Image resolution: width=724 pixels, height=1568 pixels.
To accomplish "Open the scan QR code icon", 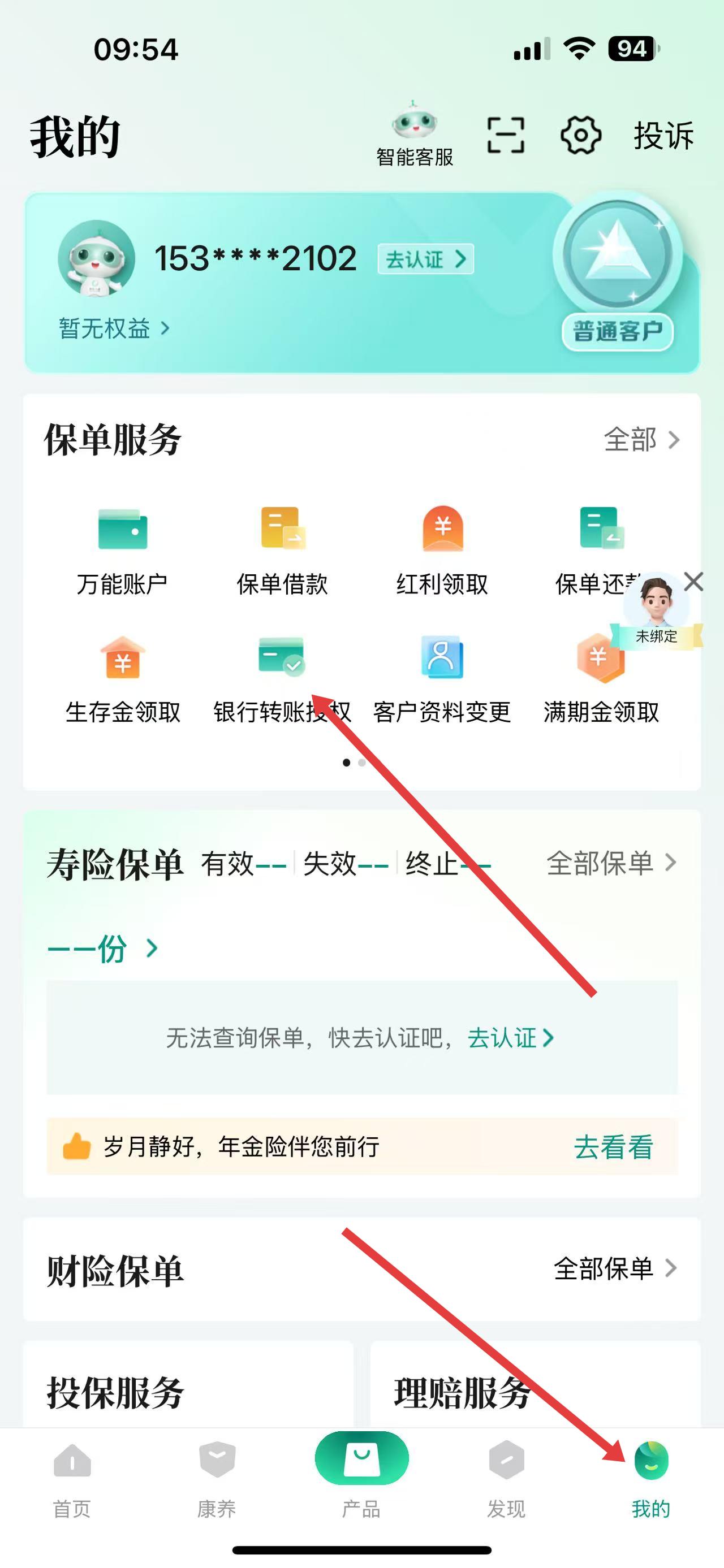I will tap(506, 135).
